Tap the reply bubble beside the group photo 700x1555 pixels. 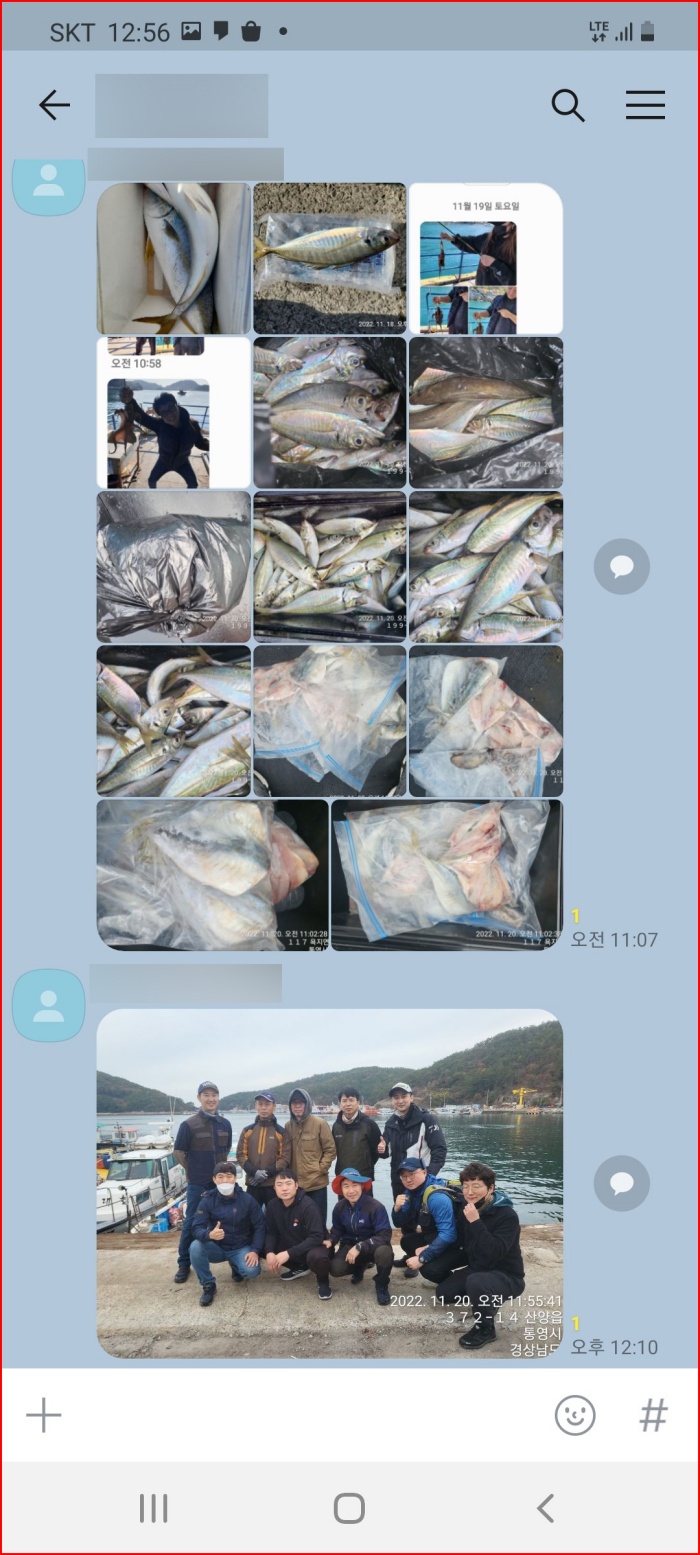pyautogui.click(x=621, y=1184)
